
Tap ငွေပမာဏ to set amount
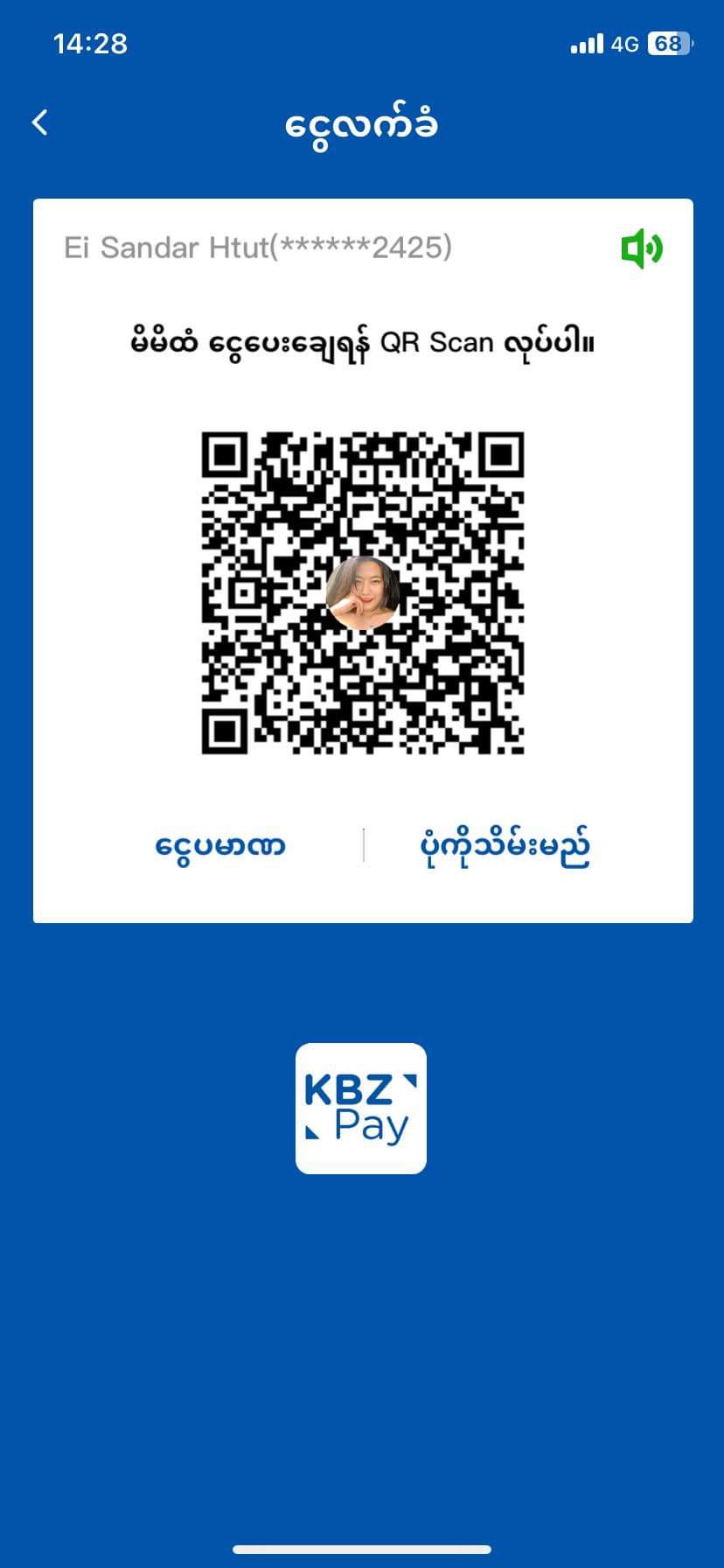220,846
